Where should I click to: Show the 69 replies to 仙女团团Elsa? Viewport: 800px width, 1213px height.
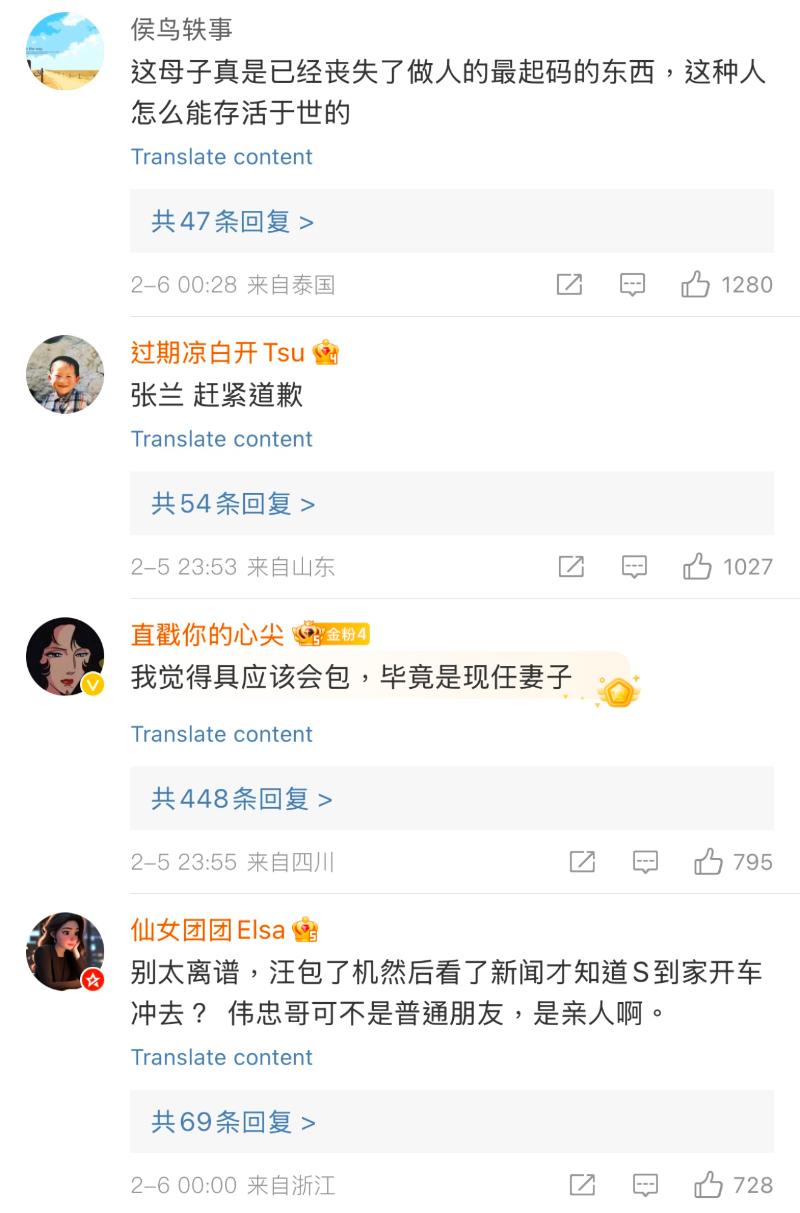[x=233, y=1122]
